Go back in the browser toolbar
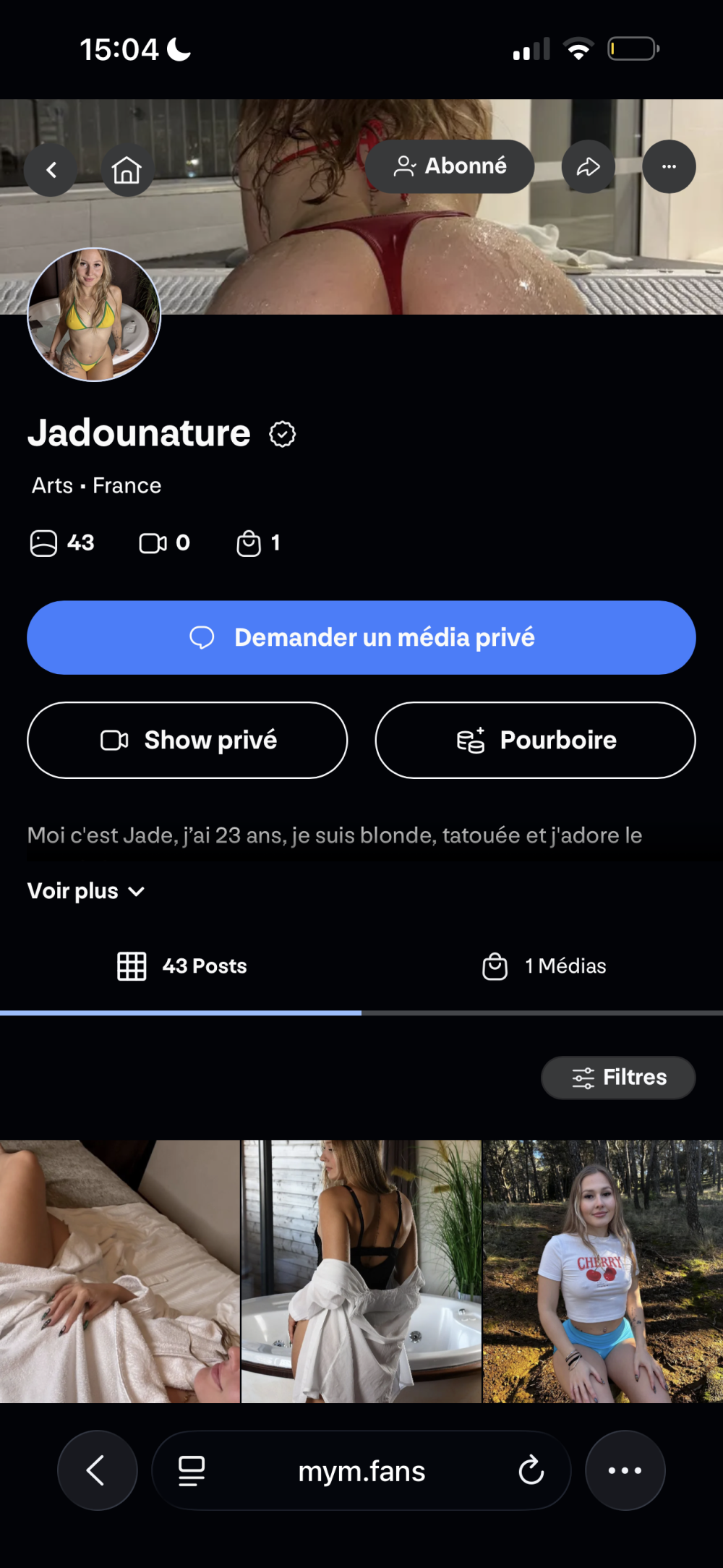Image resolution: width=723 pixels, height=1568 pixels. [x=97, y=1470]
